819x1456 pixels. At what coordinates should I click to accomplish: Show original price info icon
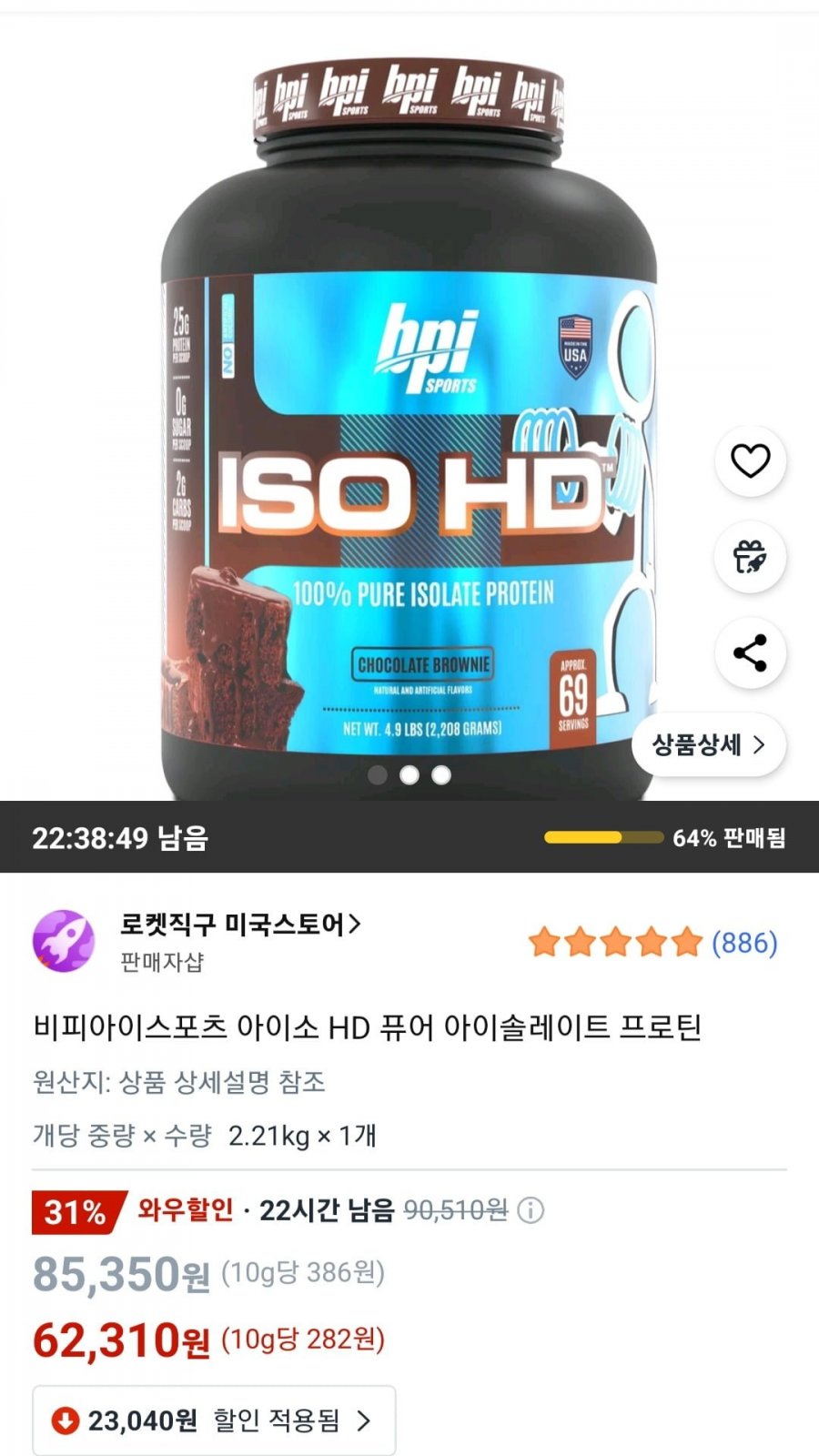[x=531, y=1210]
